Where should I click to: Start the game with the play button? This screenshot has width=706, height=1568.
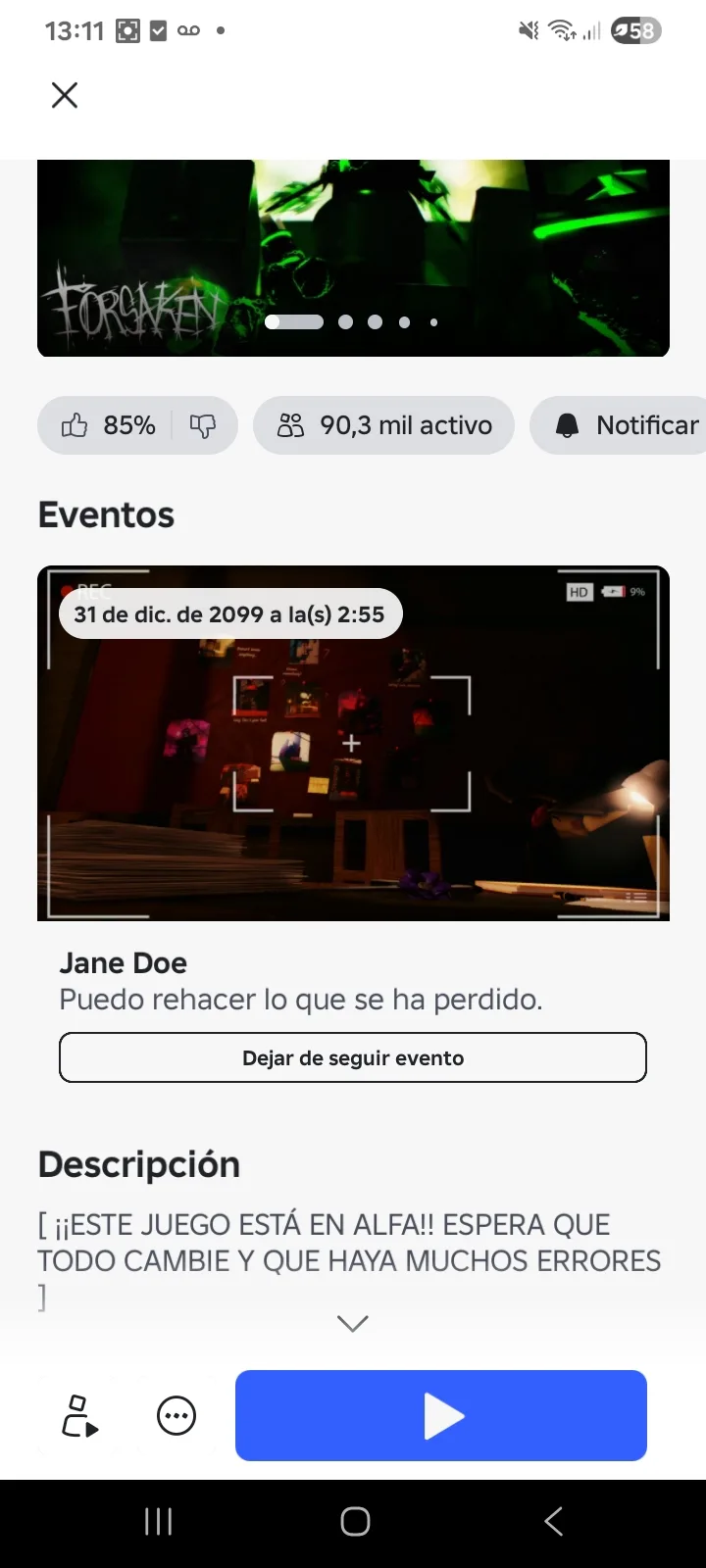tap(441, 1415)
